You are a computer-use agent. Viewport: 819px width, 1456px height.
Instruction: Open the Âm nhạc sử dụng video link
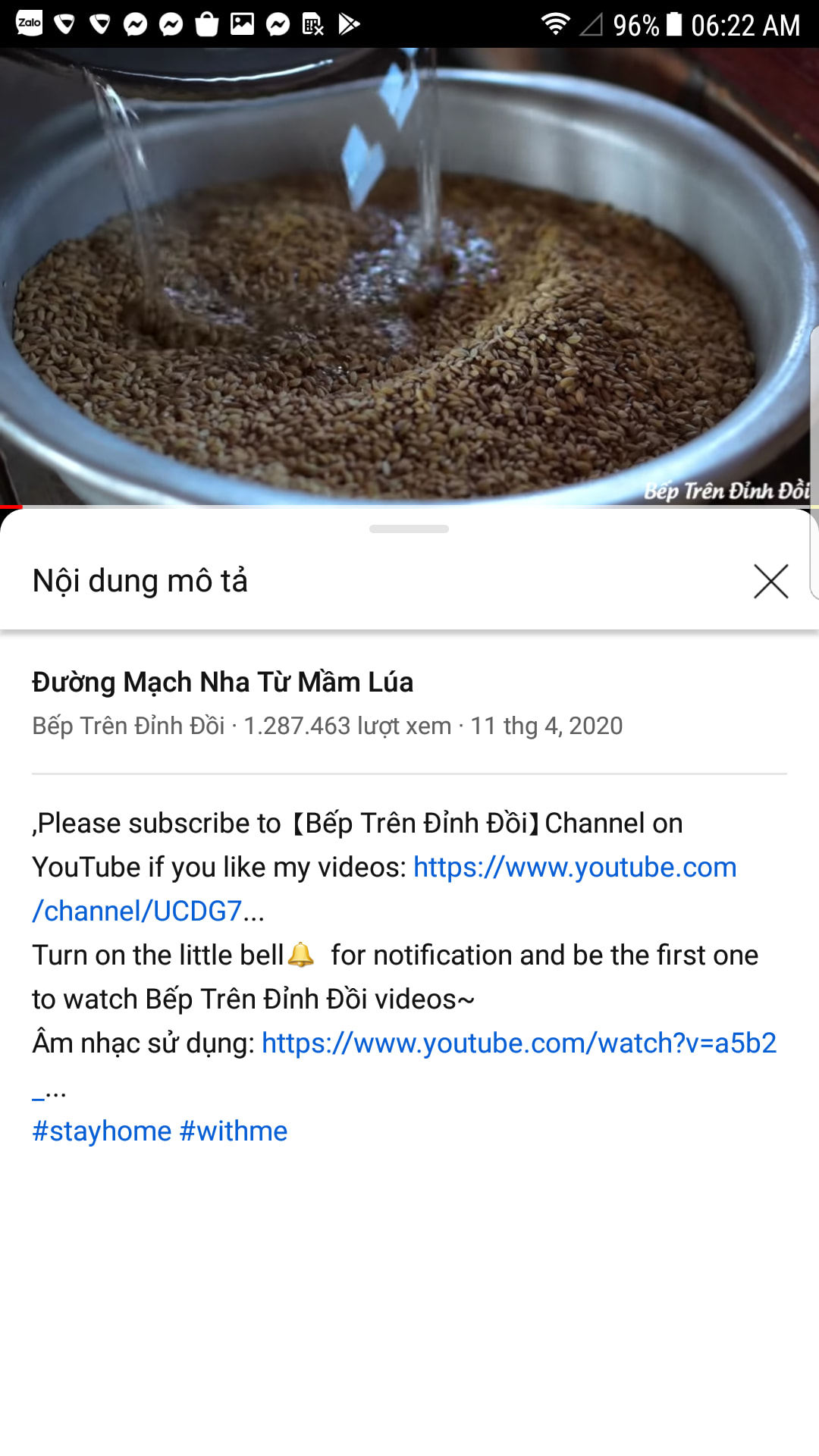coord(519,1043)
